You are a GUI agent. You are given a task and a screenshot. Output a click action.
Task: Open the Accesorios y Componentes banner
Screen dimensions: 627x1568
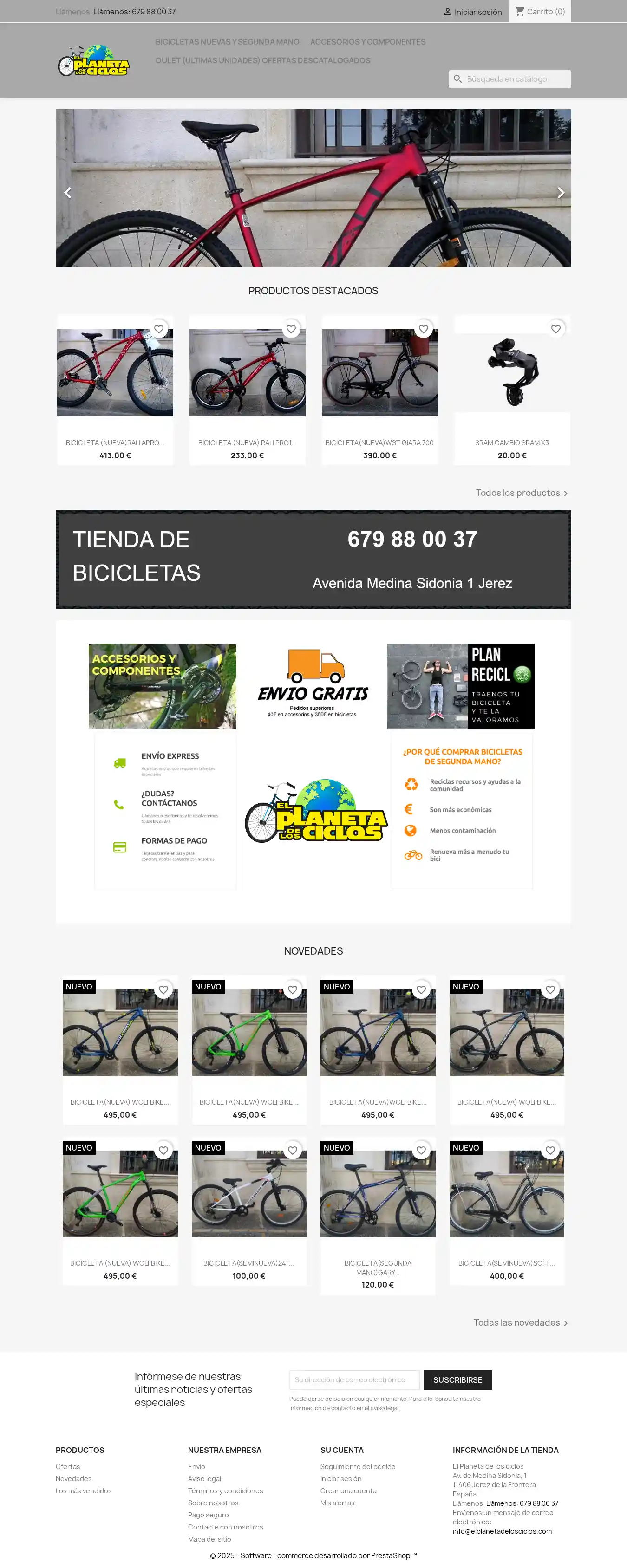click(162, 686)
